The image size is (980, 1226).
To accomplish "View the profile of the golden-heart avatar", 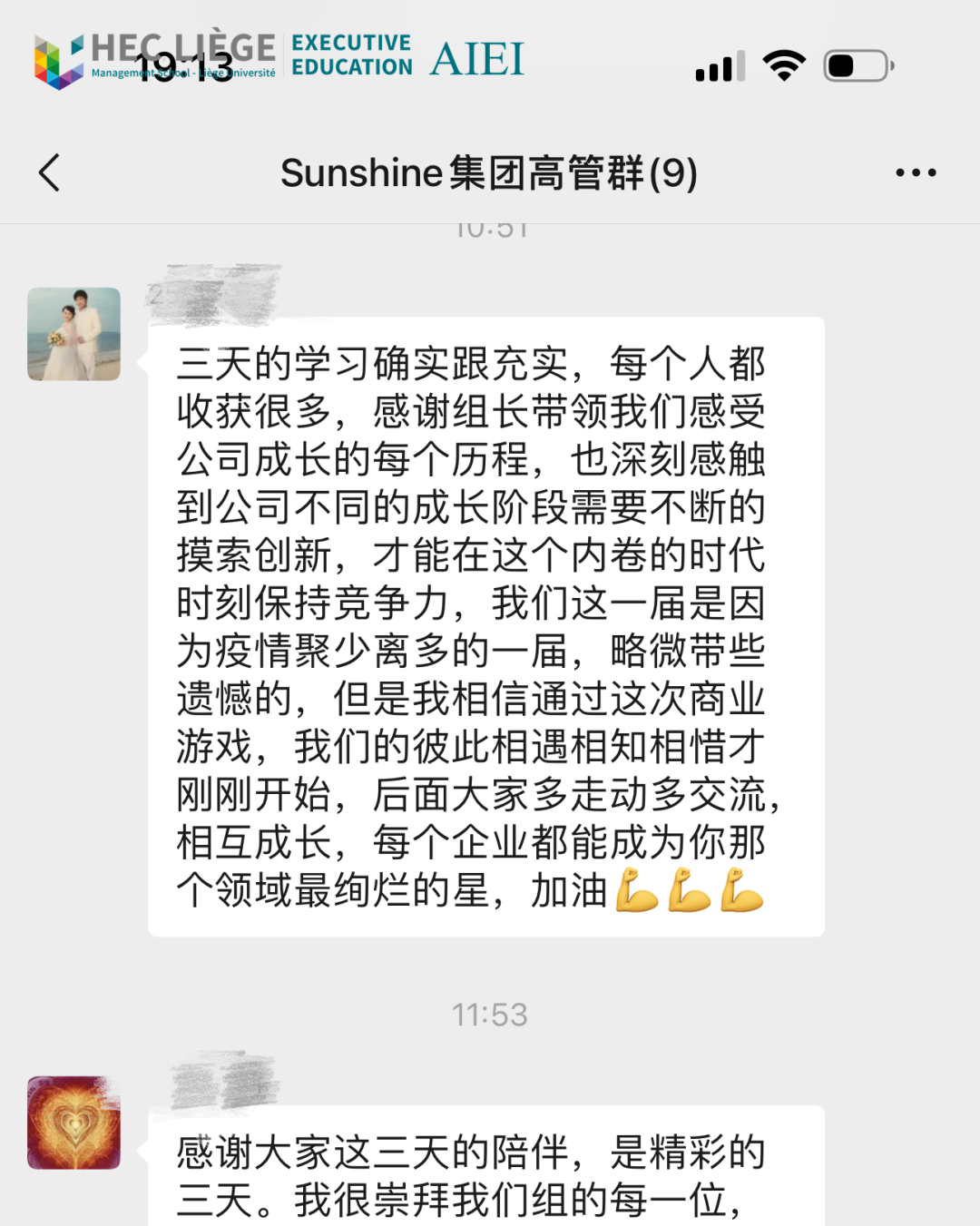I will pyautogui.click(x=73, y=1123).
